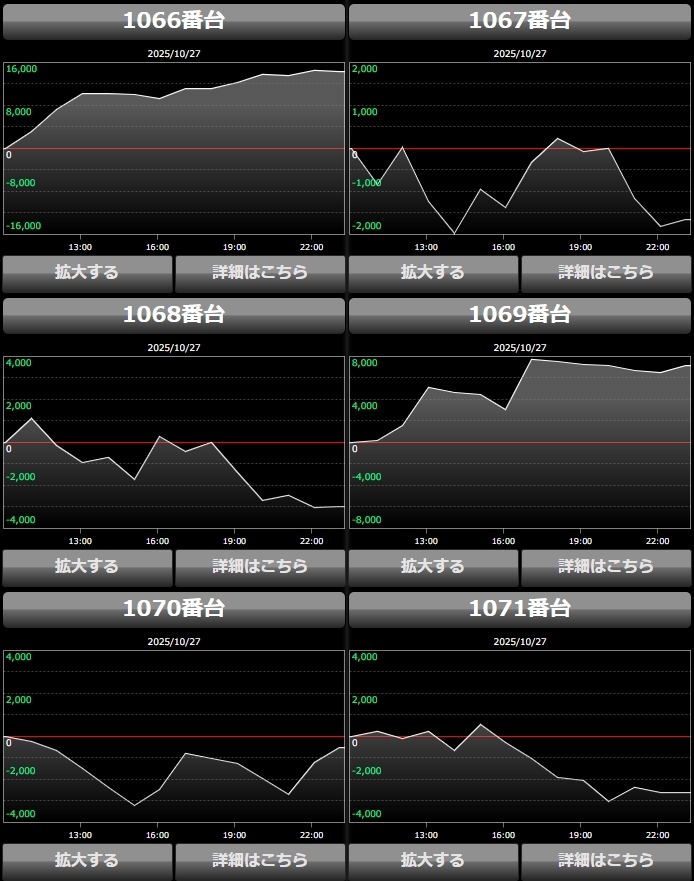The height and width of the screenshot is (881, 694).
Task: Tap 詳細はこちら below 1069番台 graph
Action: tap(606, 566)
